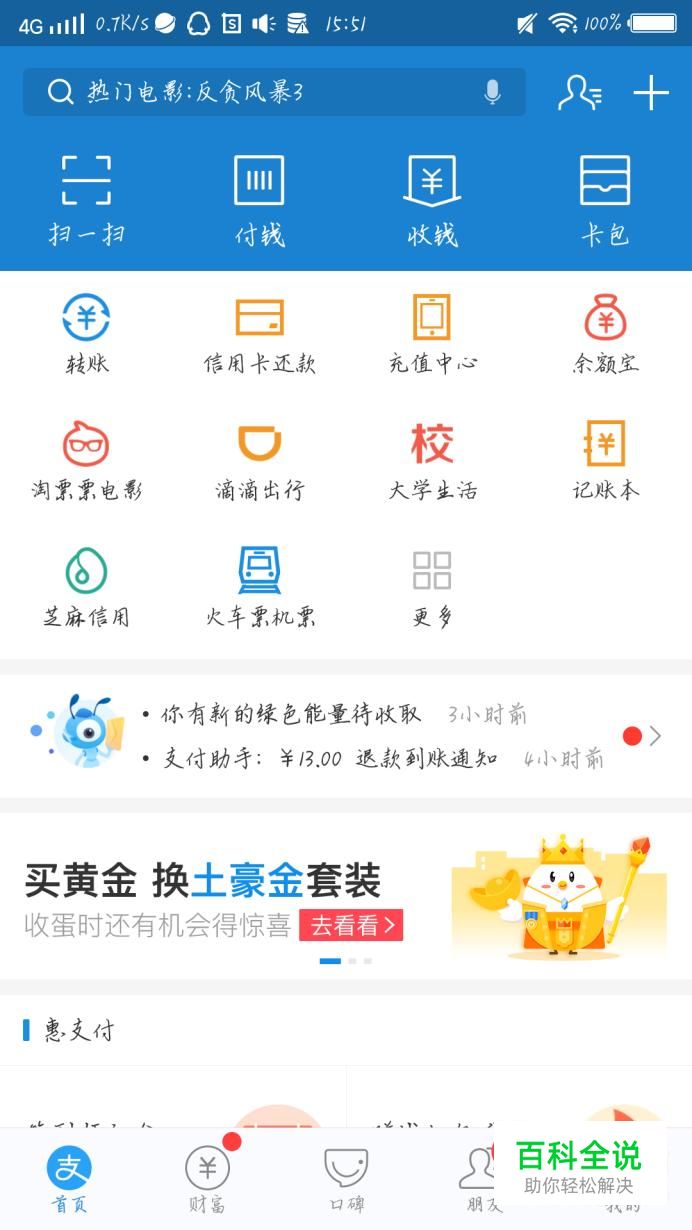Switch to the 财富 tab
This screenshot has width=692, height=1230.
coord(207,1178)
